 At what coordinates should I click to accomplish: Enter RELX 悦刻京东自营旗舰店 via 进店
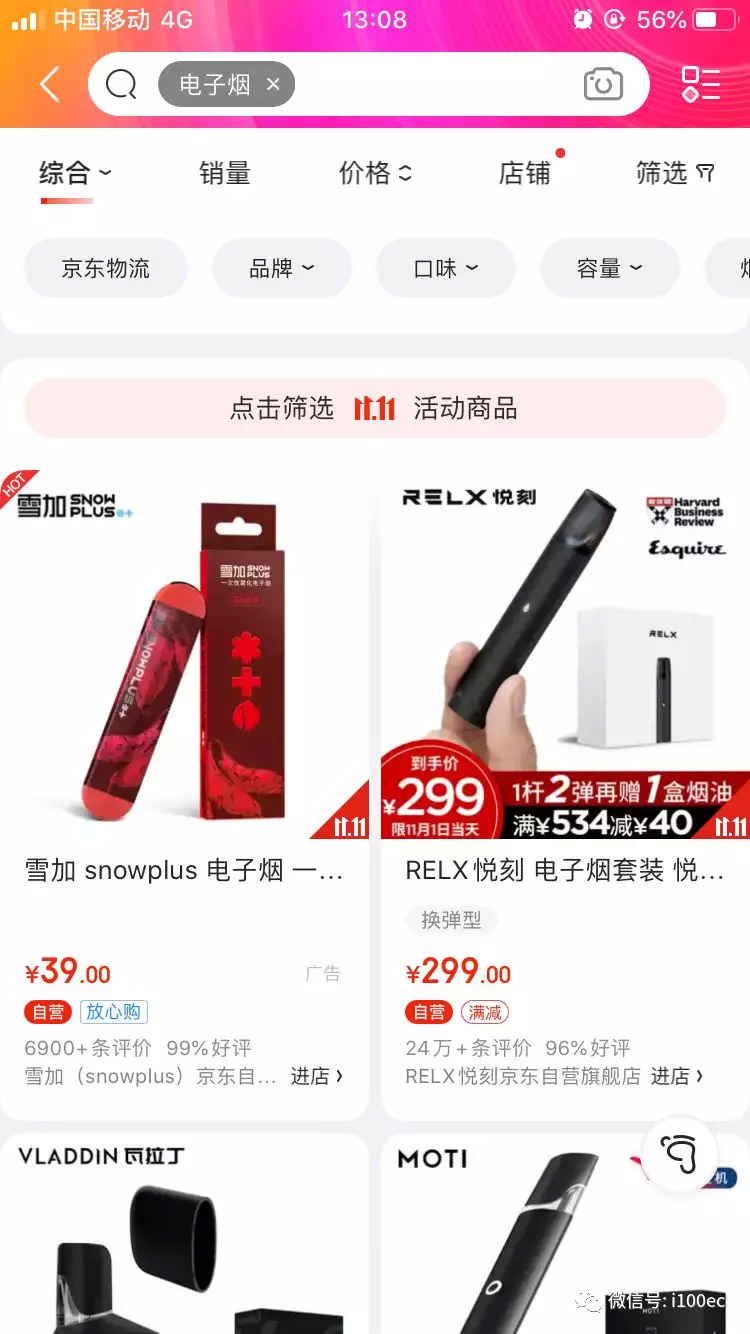[x=677, y=1077]
